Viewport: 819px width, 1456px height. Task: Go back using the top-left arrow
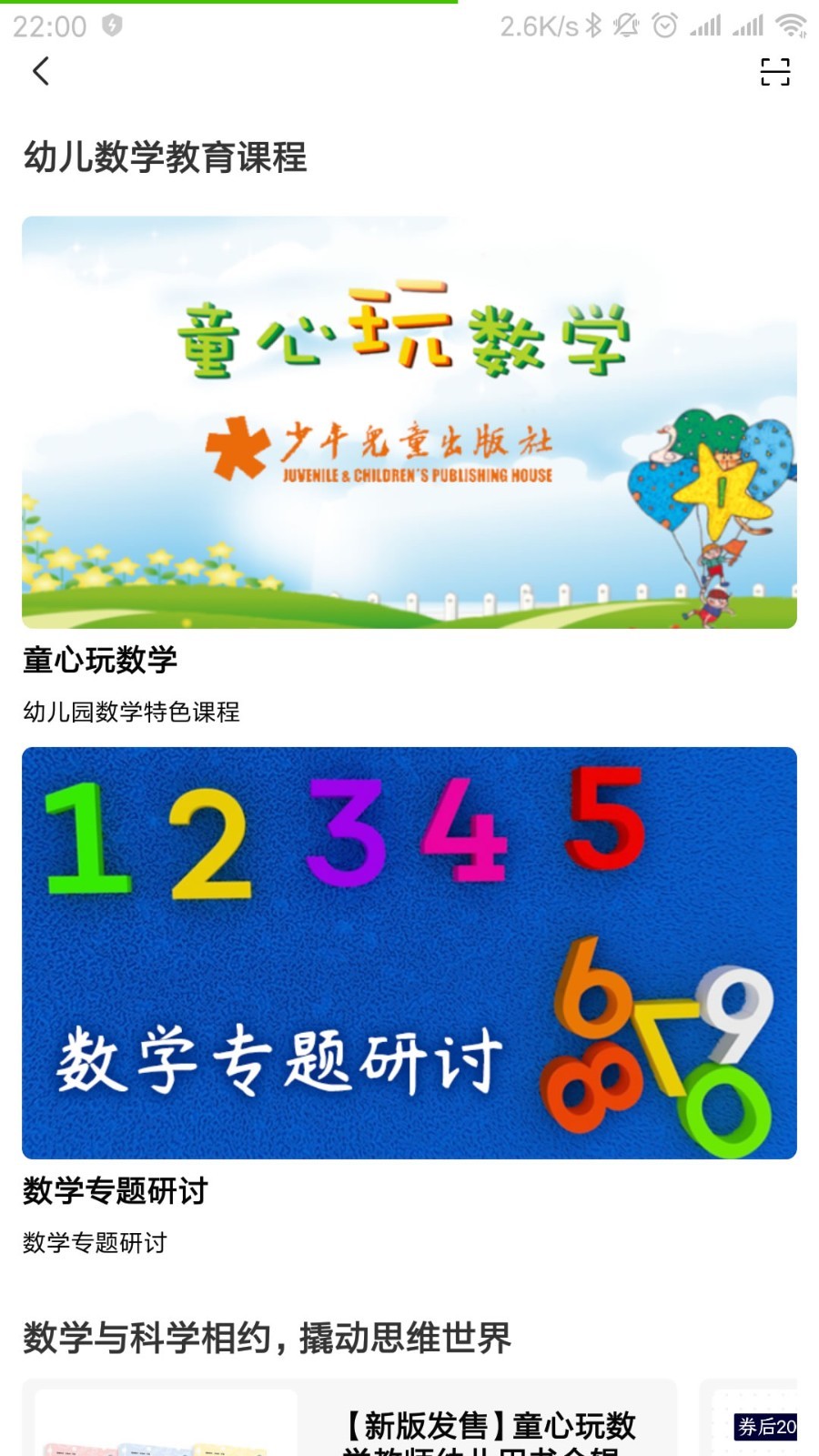pos(41,71)
